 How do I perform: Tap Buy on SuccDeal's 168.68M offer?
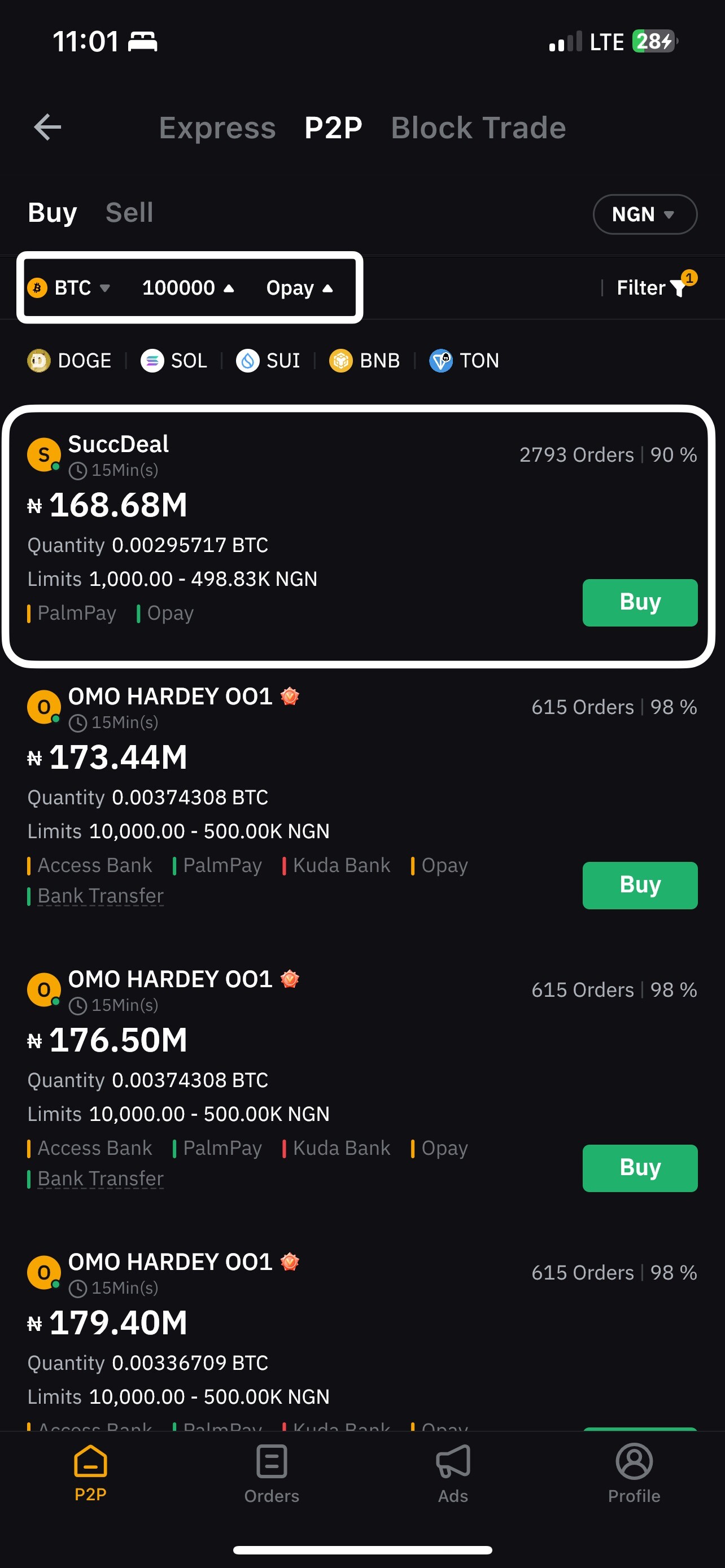[640, 603]
